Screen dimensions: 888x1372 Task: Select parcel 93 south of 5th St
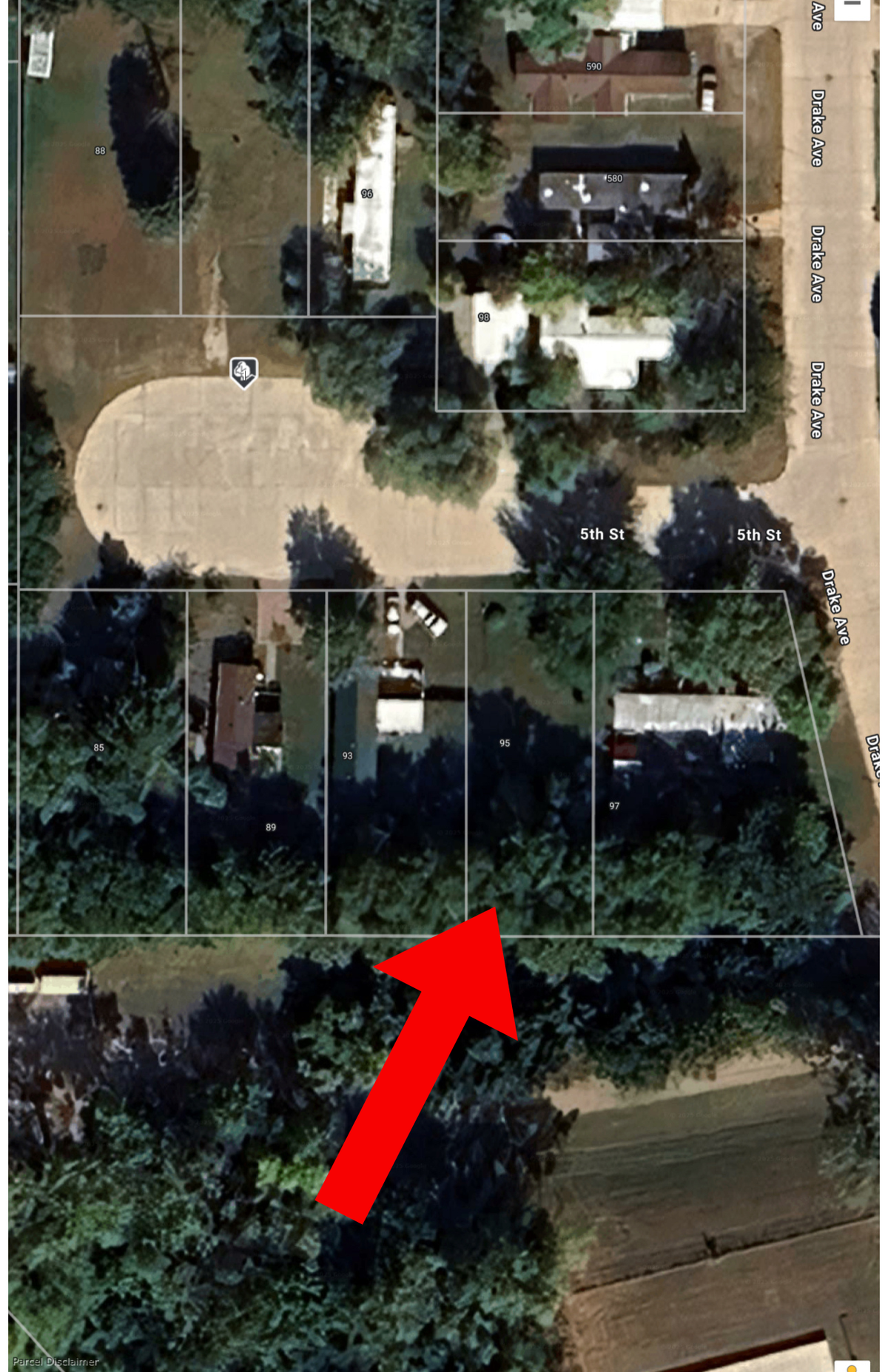[347, 755]
